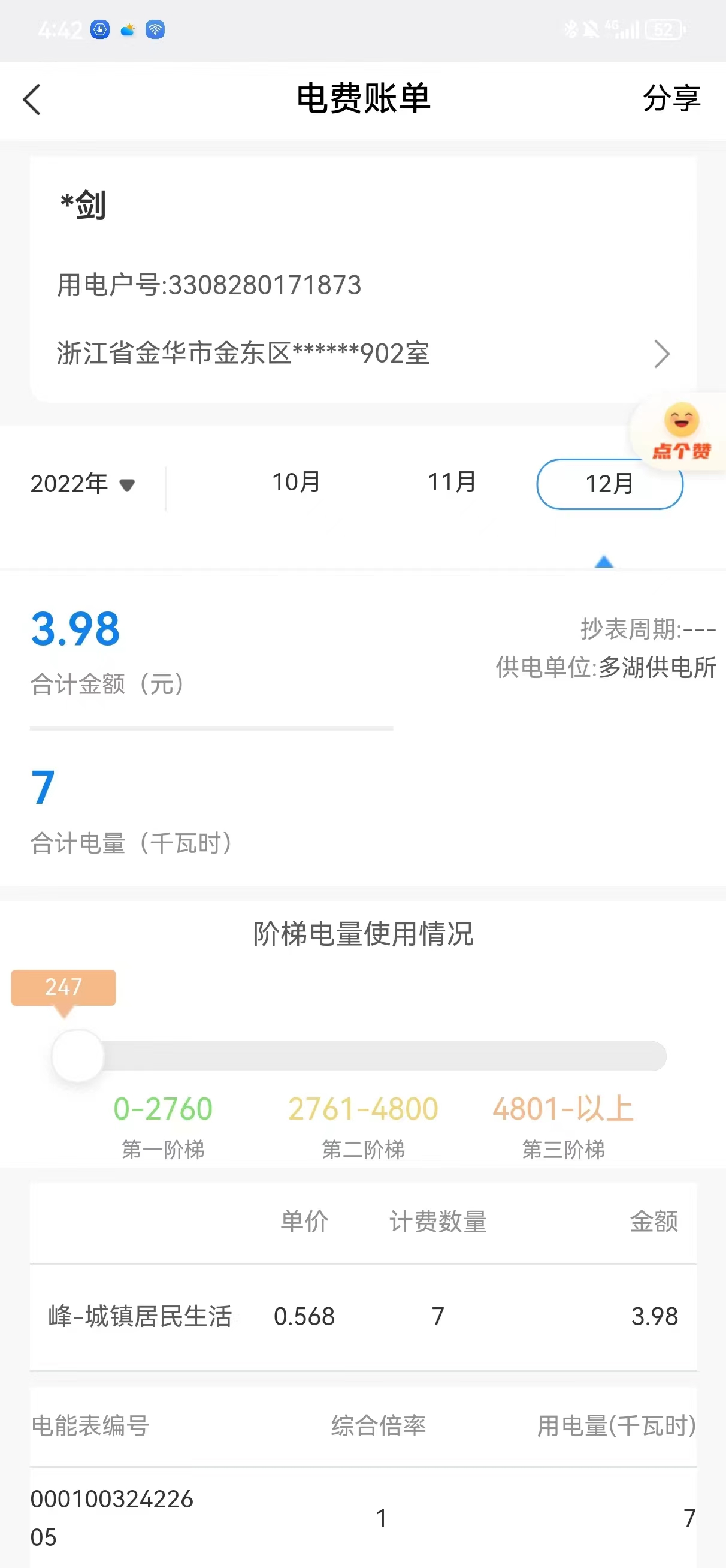Viewport: 726px width, 1568px height.
Task: Tap the 点个赞 feedback button
Action: [x=681, y=431]
